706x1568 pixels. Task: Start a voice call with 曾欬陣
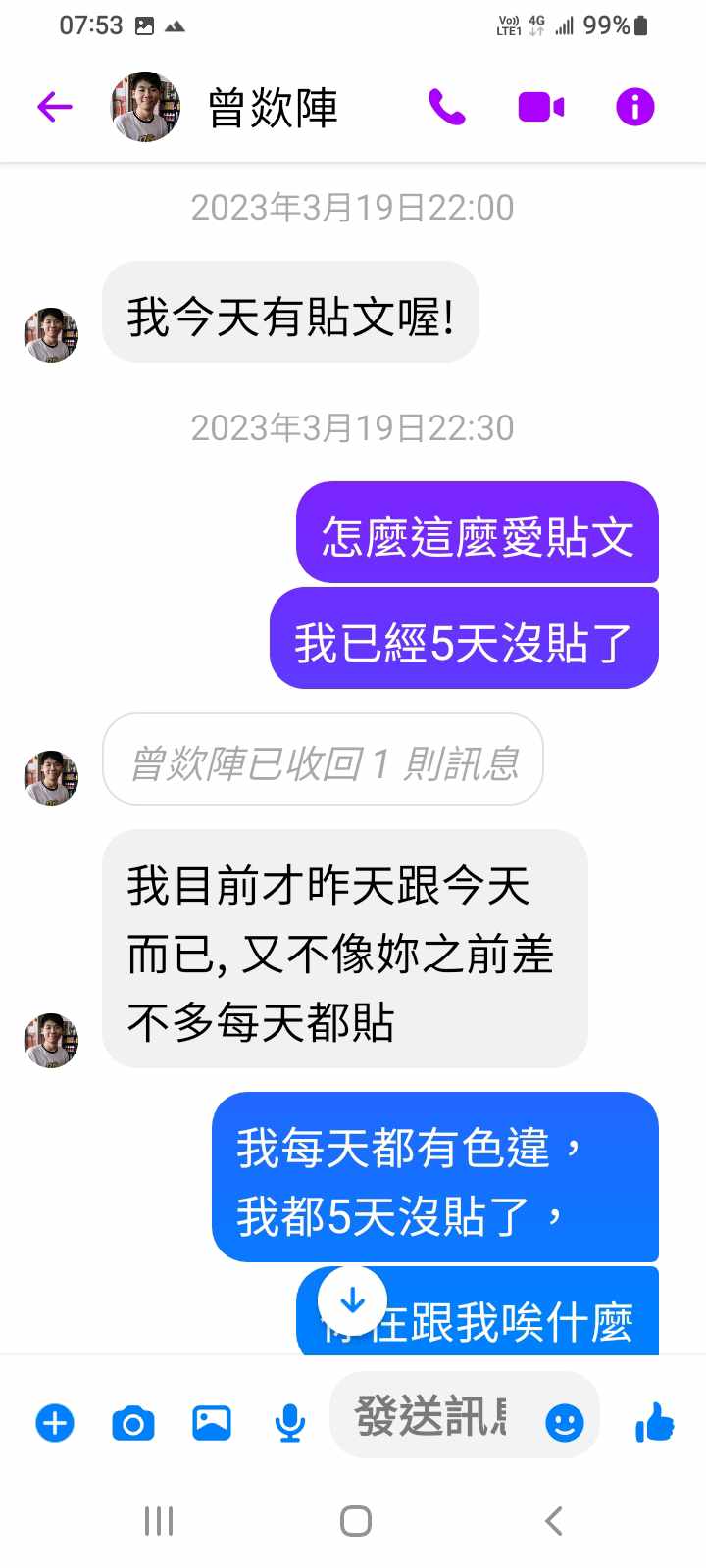coord(447,107)
